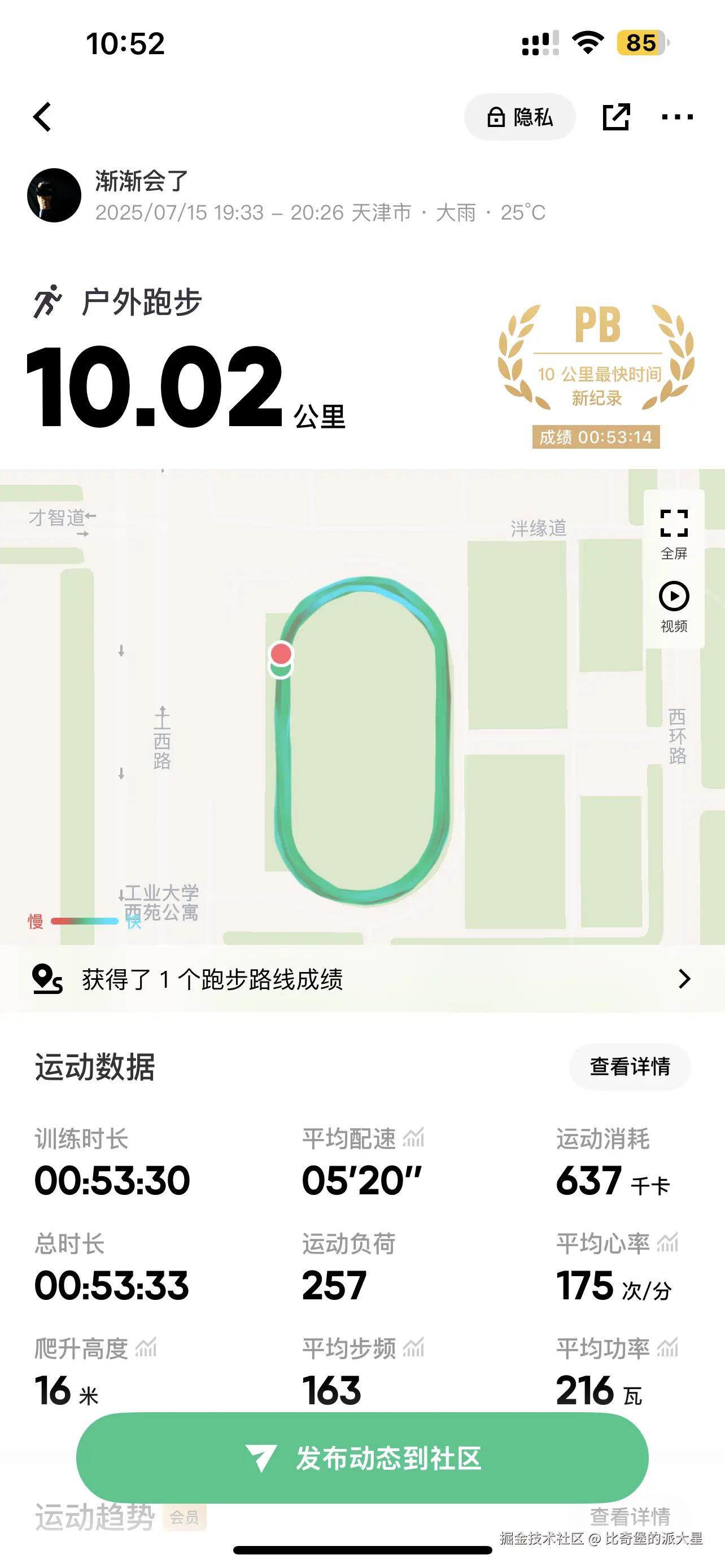The image size is (725, 1568).
Task: Go back using the top-left arrow
Action: click(42, 117)
